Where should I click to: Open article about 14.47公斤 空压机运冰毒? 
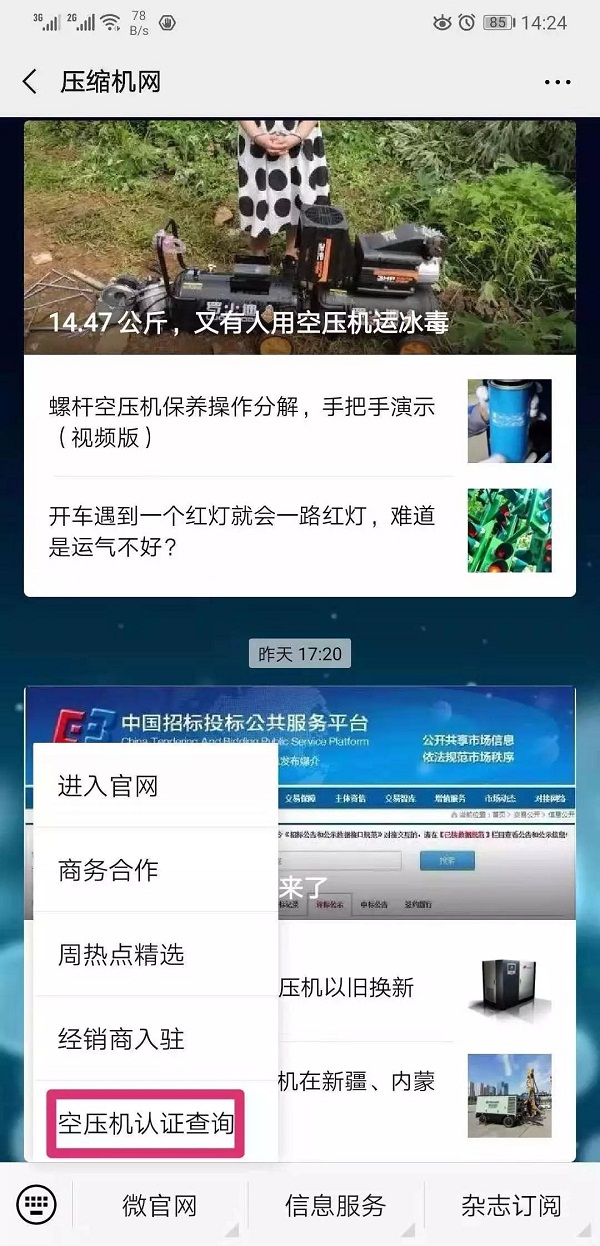[x=300, y=240]
